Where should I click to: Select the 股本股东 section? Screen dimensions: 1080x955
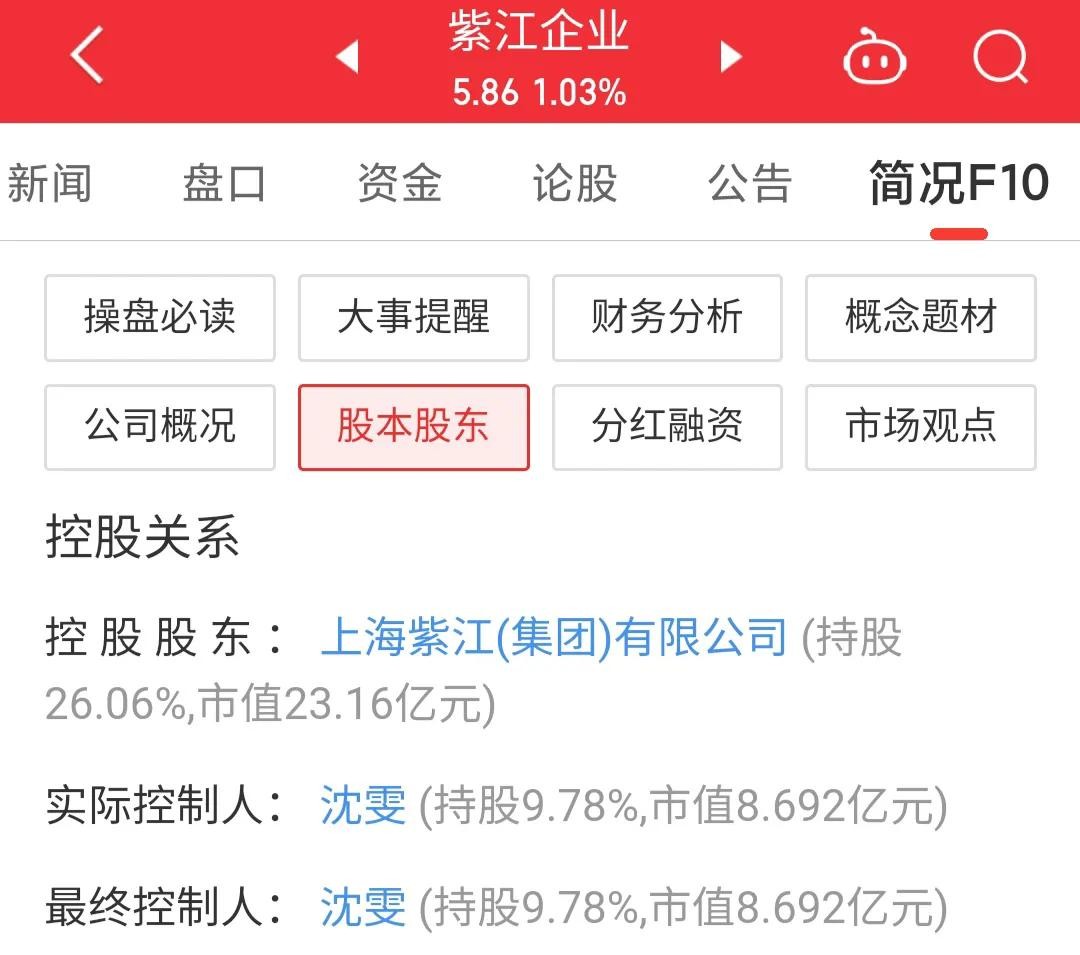click(x=413, y=427)
